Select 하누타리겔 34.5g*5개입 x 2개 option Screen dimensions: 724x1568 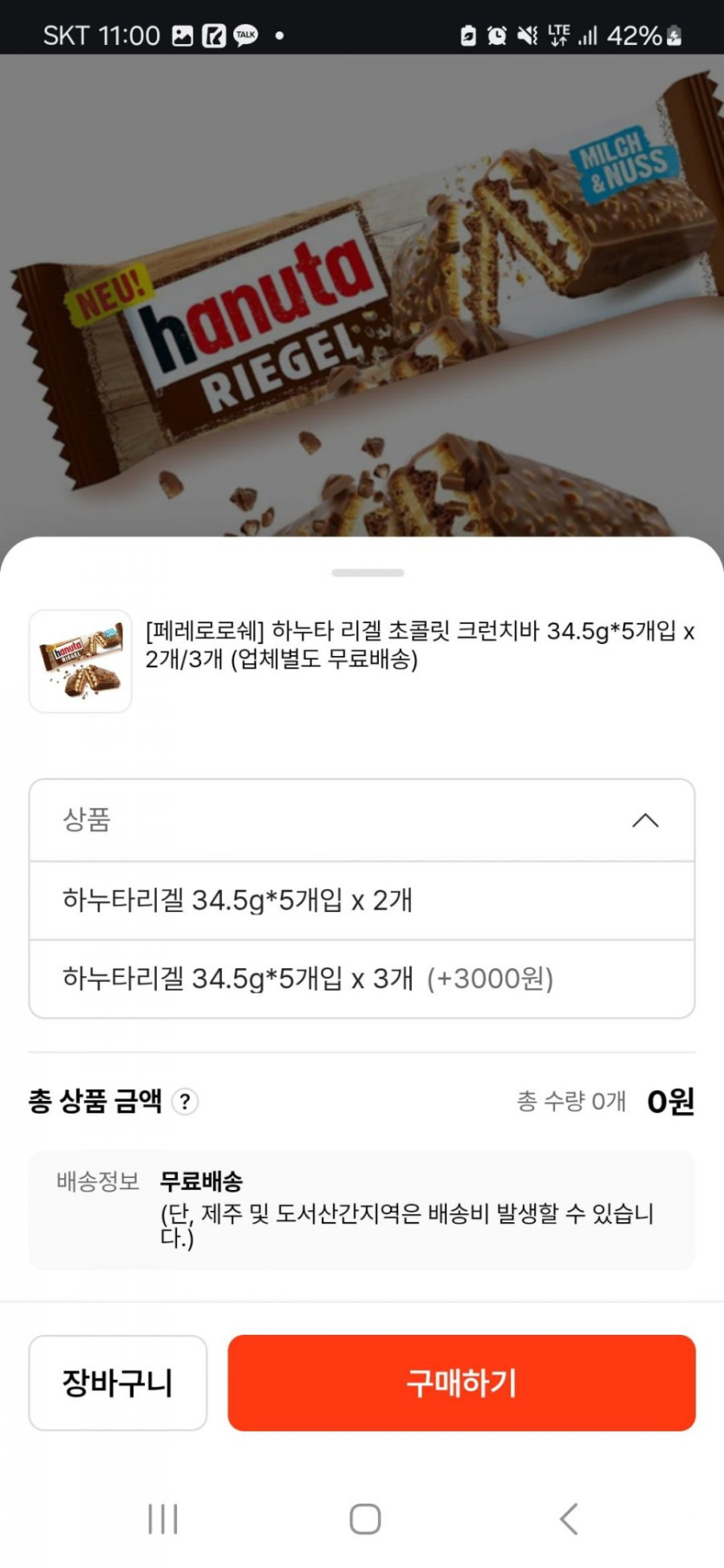[x=362, y=901]
